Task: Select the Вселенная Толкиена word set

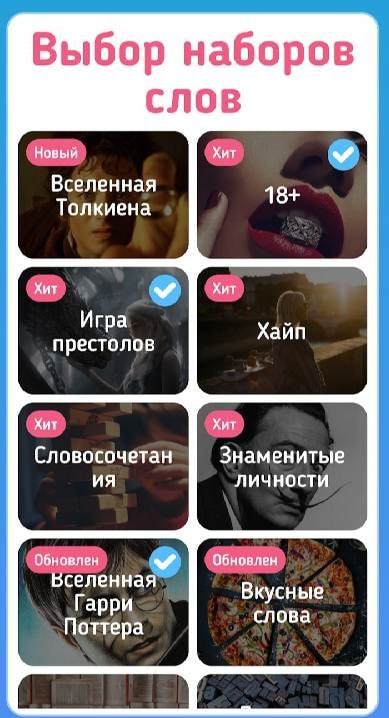Action: 103,195
